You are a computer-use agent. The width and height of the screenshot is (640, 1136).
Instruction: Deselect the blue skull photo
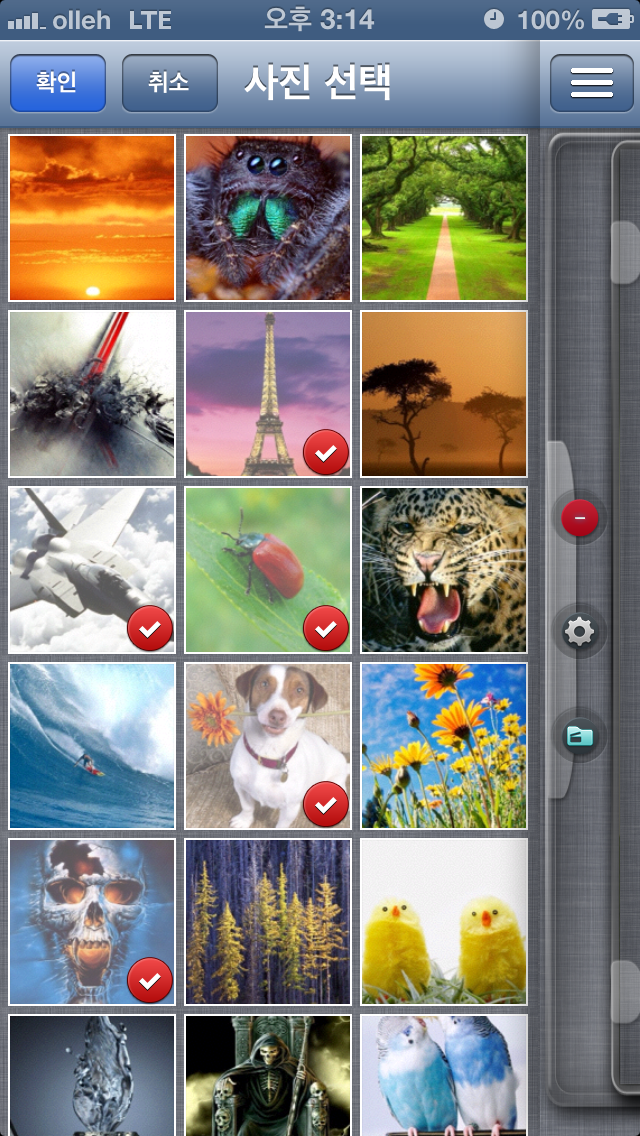92,922
